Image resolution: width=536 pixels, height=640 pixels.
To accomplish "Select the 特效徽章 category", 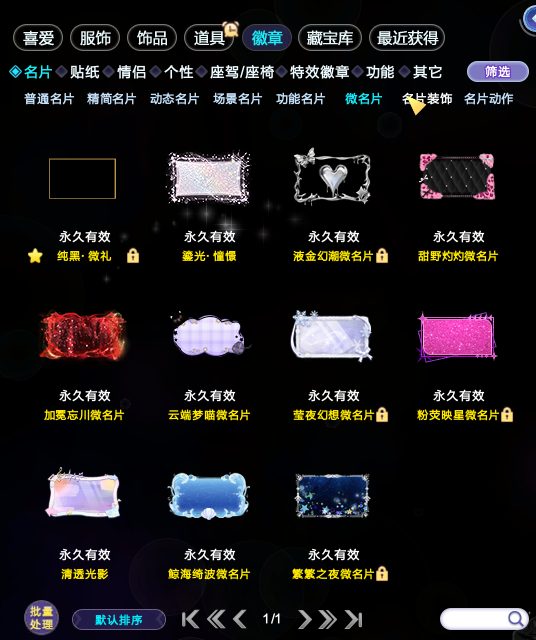I will (x=319, y=72).
